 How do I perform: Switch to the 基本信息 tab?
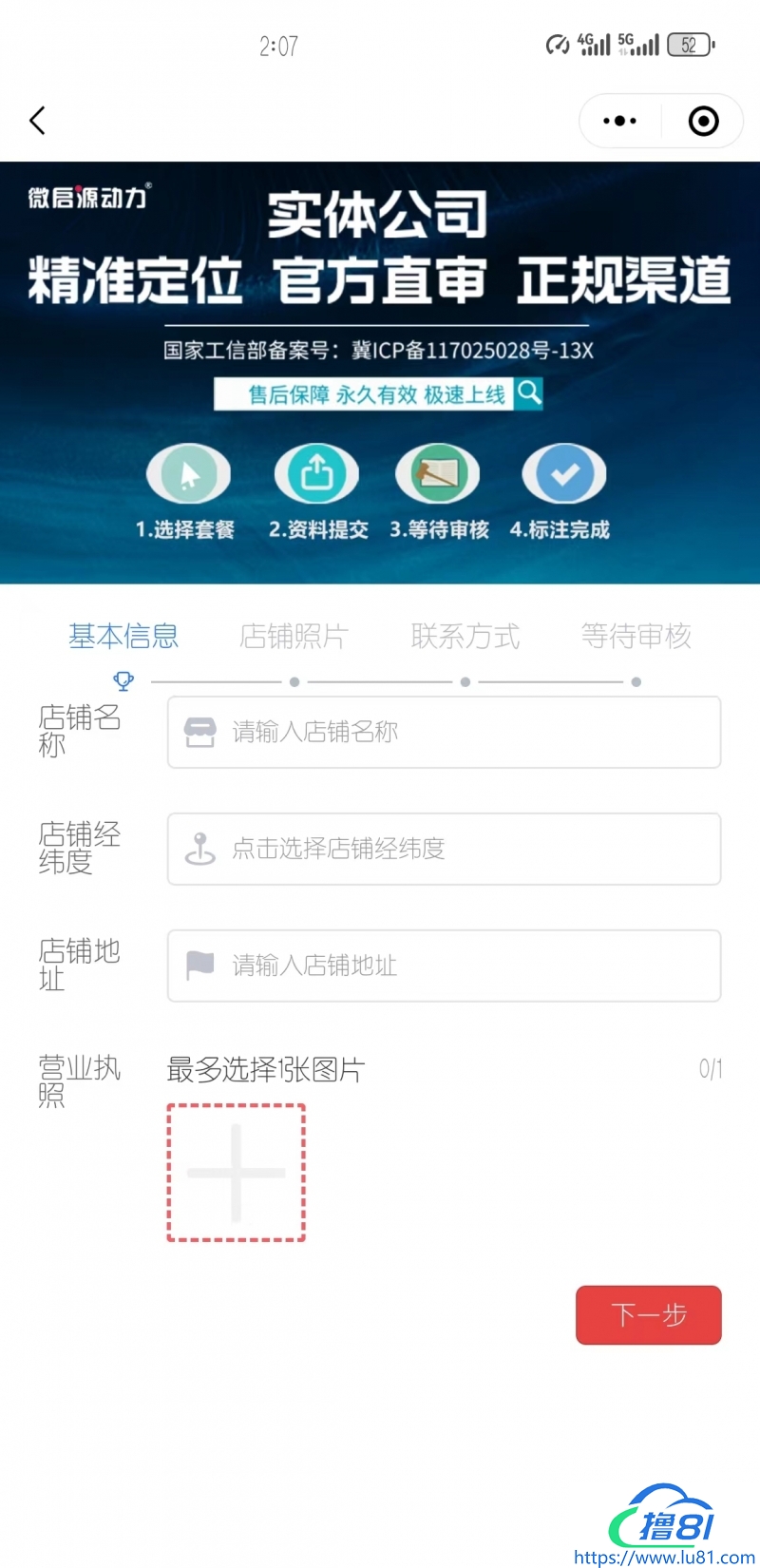[x=123, y=636]
